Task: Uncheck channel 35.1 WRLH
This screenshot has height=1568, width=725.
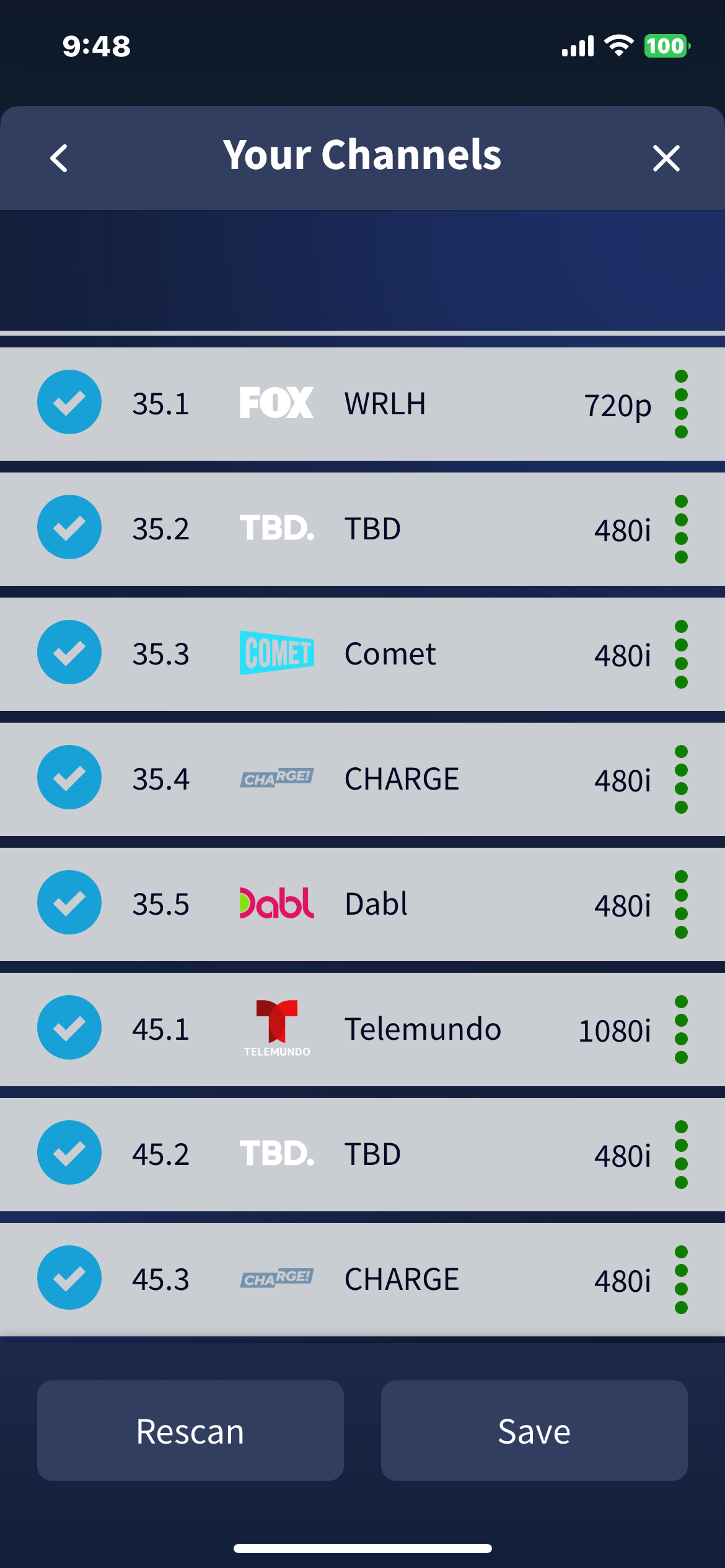Action: click(x=69, y=402)
